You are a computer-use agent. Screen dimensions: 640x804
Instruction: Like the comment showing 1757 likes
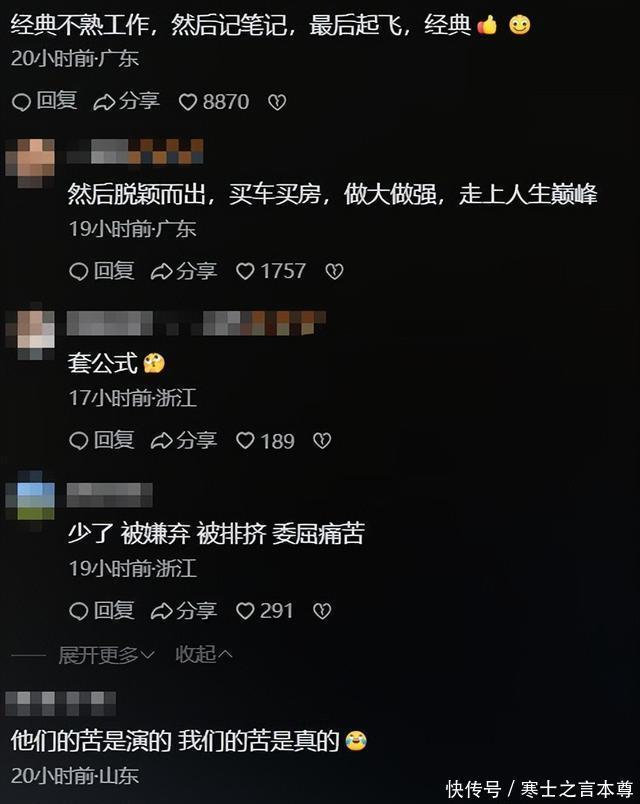(270, 271)
